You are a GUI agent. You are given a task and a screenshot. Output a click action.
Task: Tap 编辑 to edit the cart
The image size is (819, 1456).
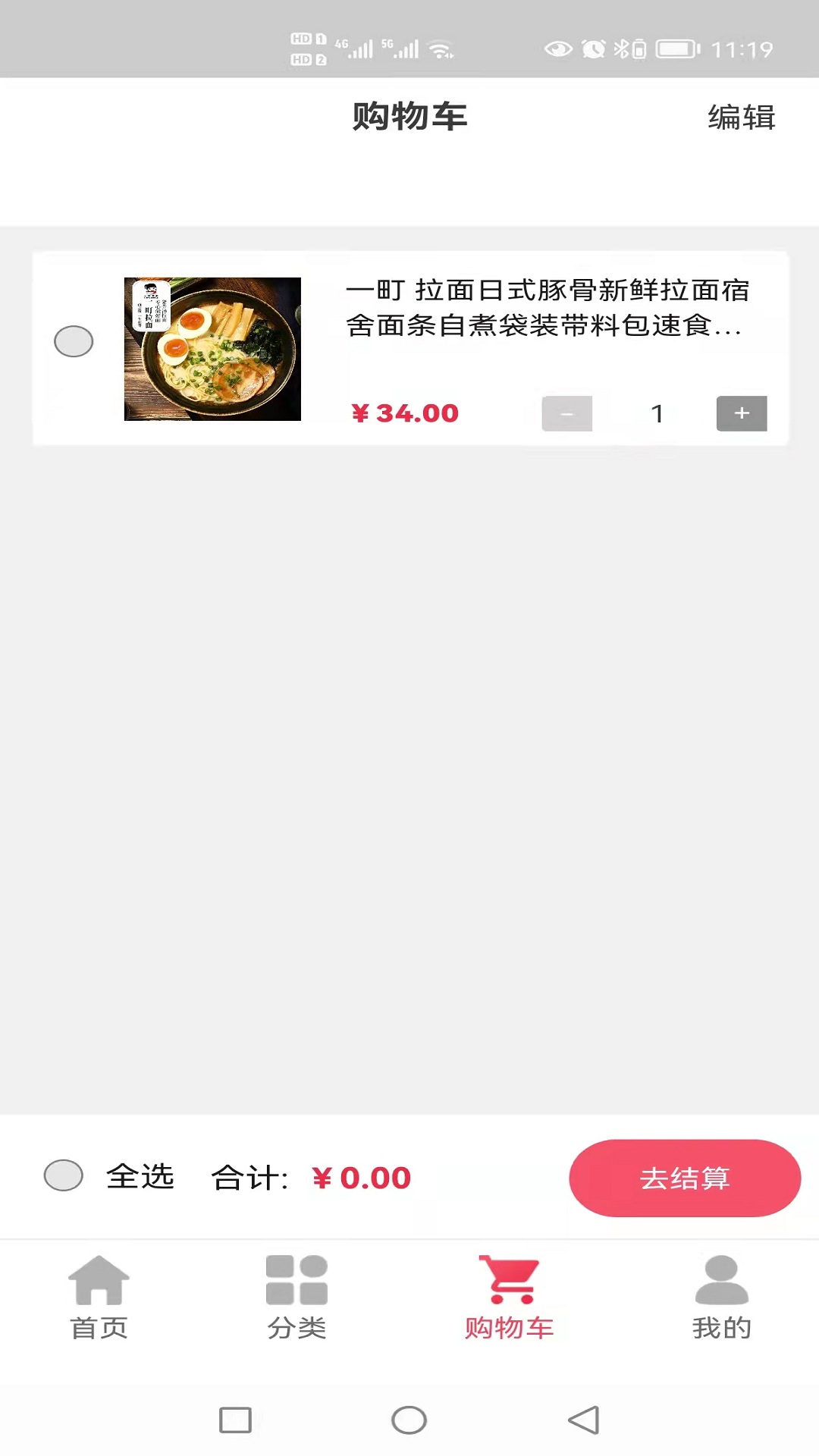pyautogui.click(x=741, y=118)
